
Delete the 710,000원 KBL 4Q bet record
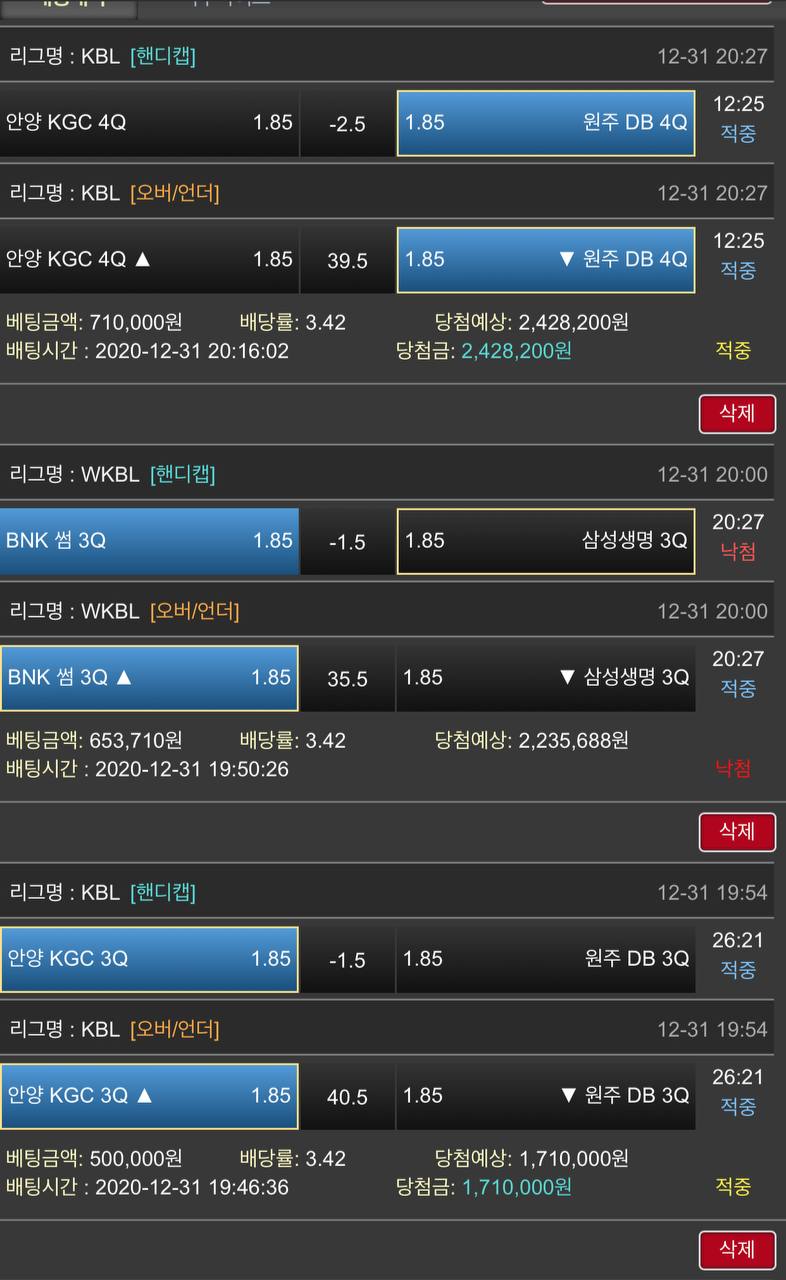pos(737,414)
